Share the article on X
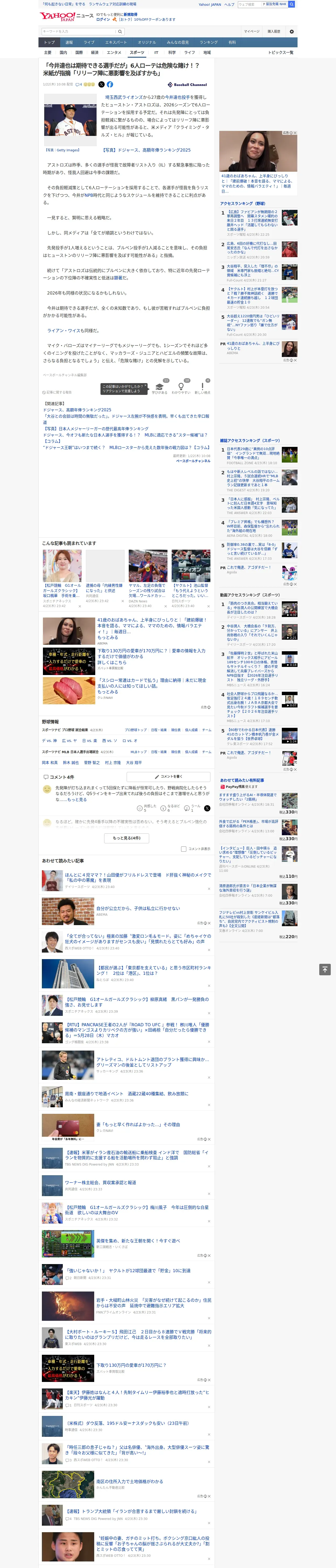 click(101, 85)
